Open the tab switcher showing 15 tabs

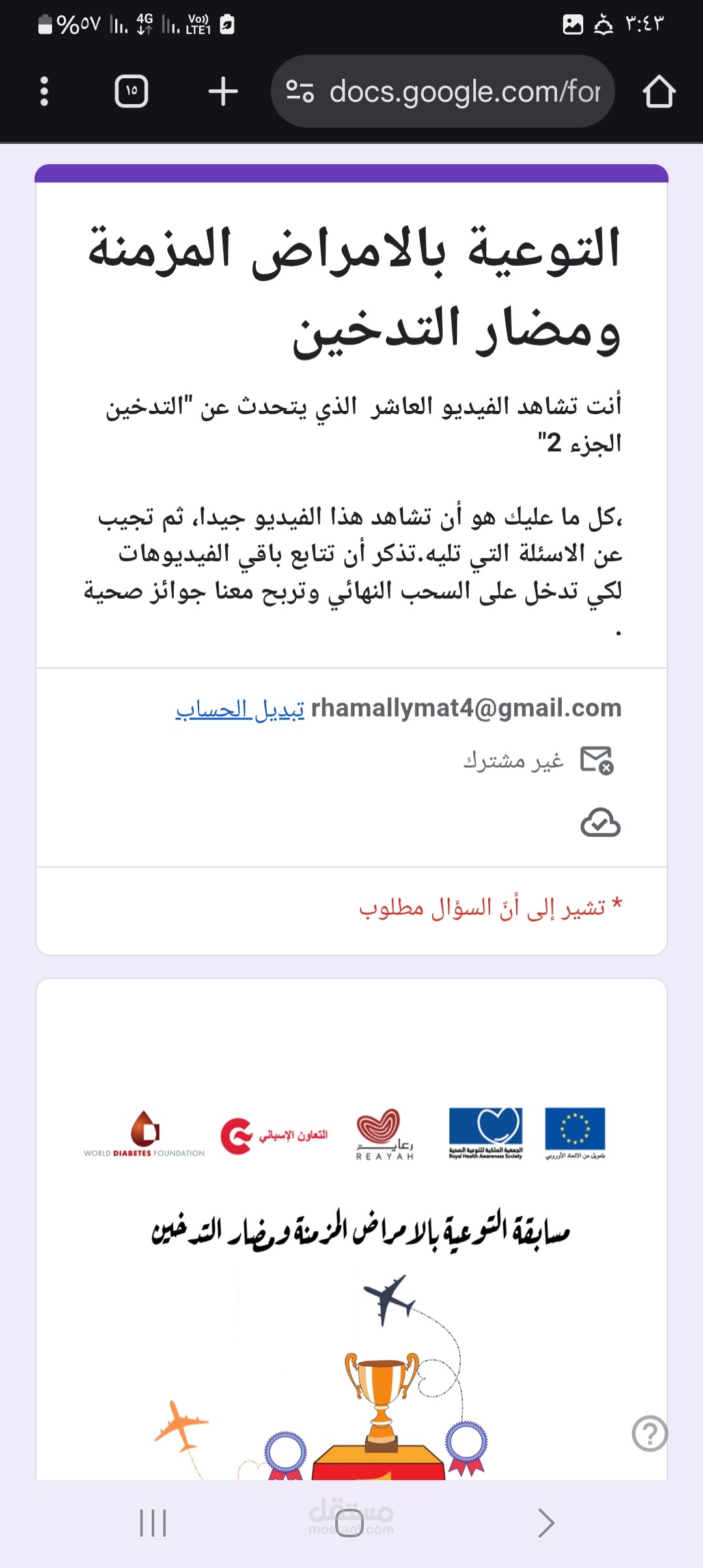[x=131, y=91]
